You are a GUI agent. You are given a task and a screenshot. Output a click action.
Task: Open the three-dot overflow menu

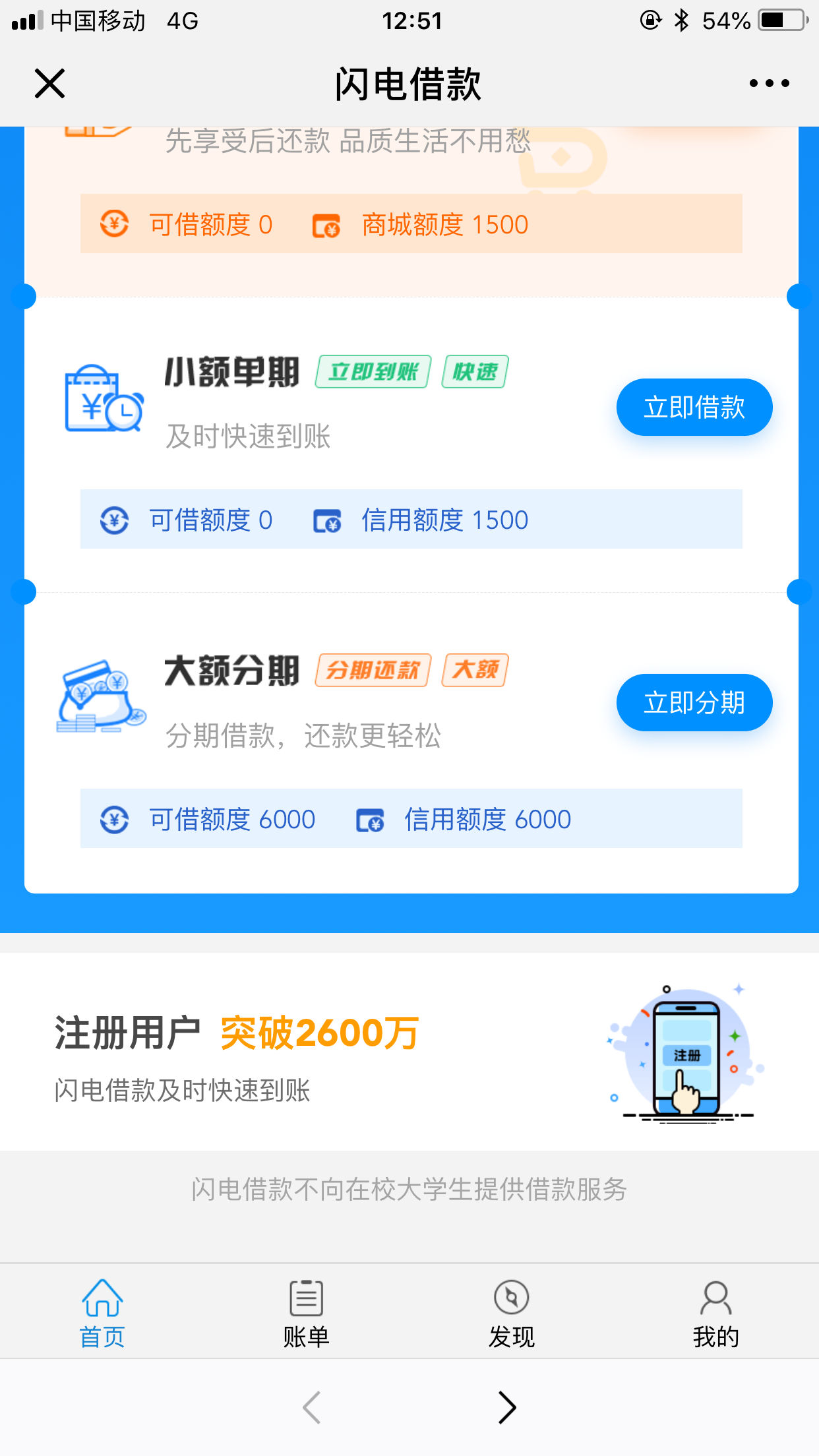pyautogui.click(x=769, y=83)
